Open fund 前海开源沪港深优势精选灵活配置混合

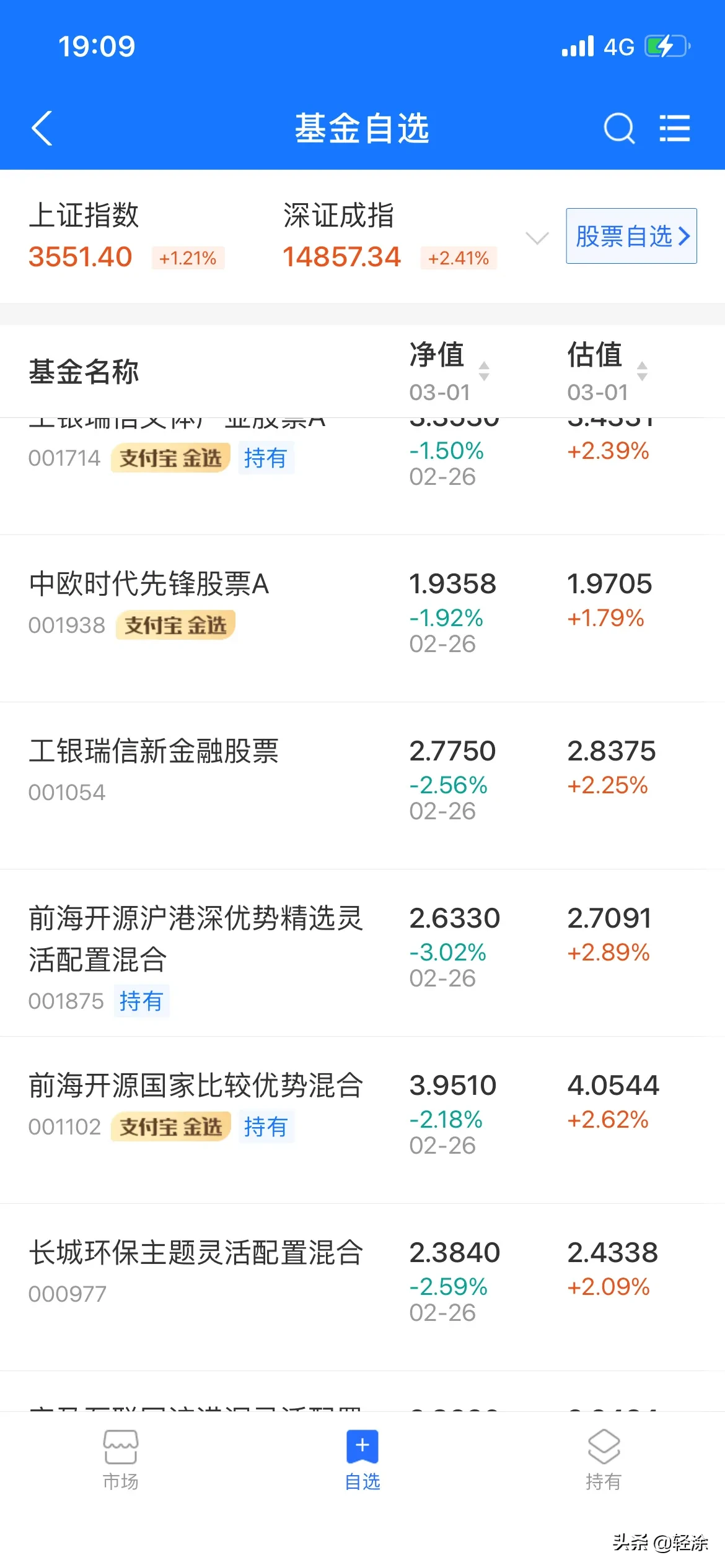(195, 939)
